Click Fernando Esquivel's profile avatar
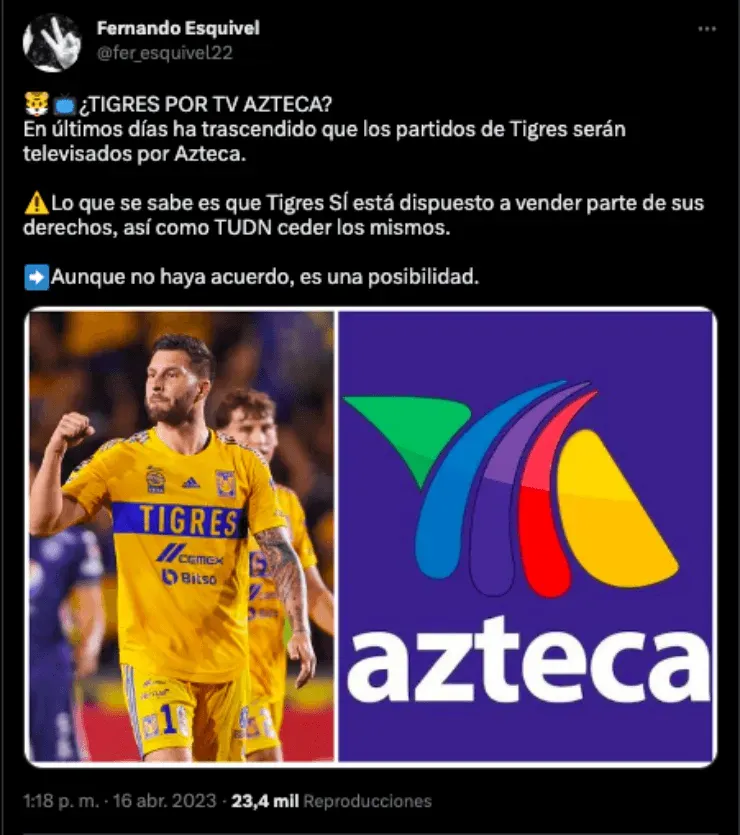 point(52,40)
